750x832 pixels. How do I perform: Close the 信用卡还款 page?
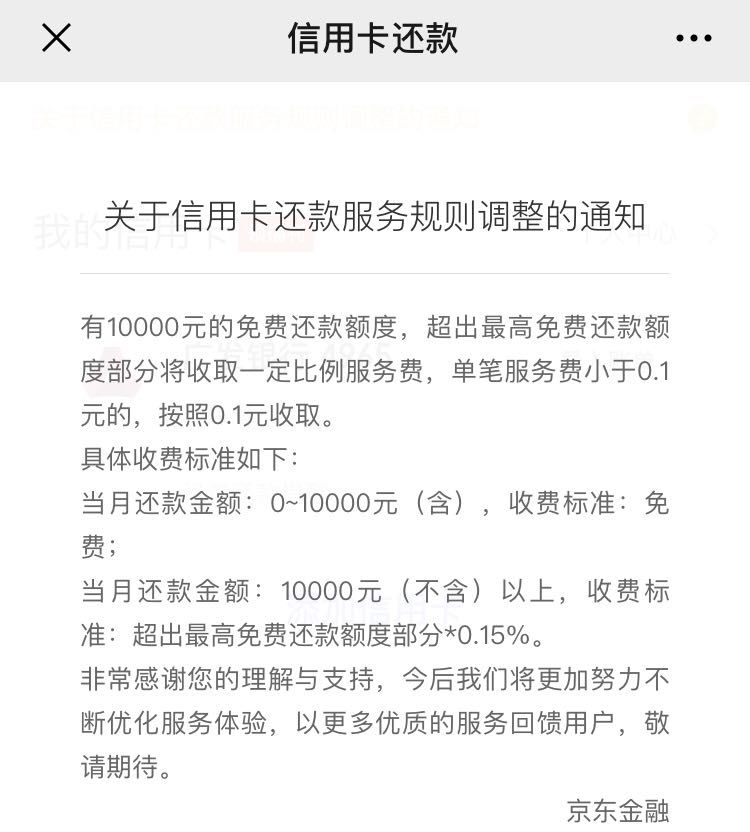pos(56,38)
